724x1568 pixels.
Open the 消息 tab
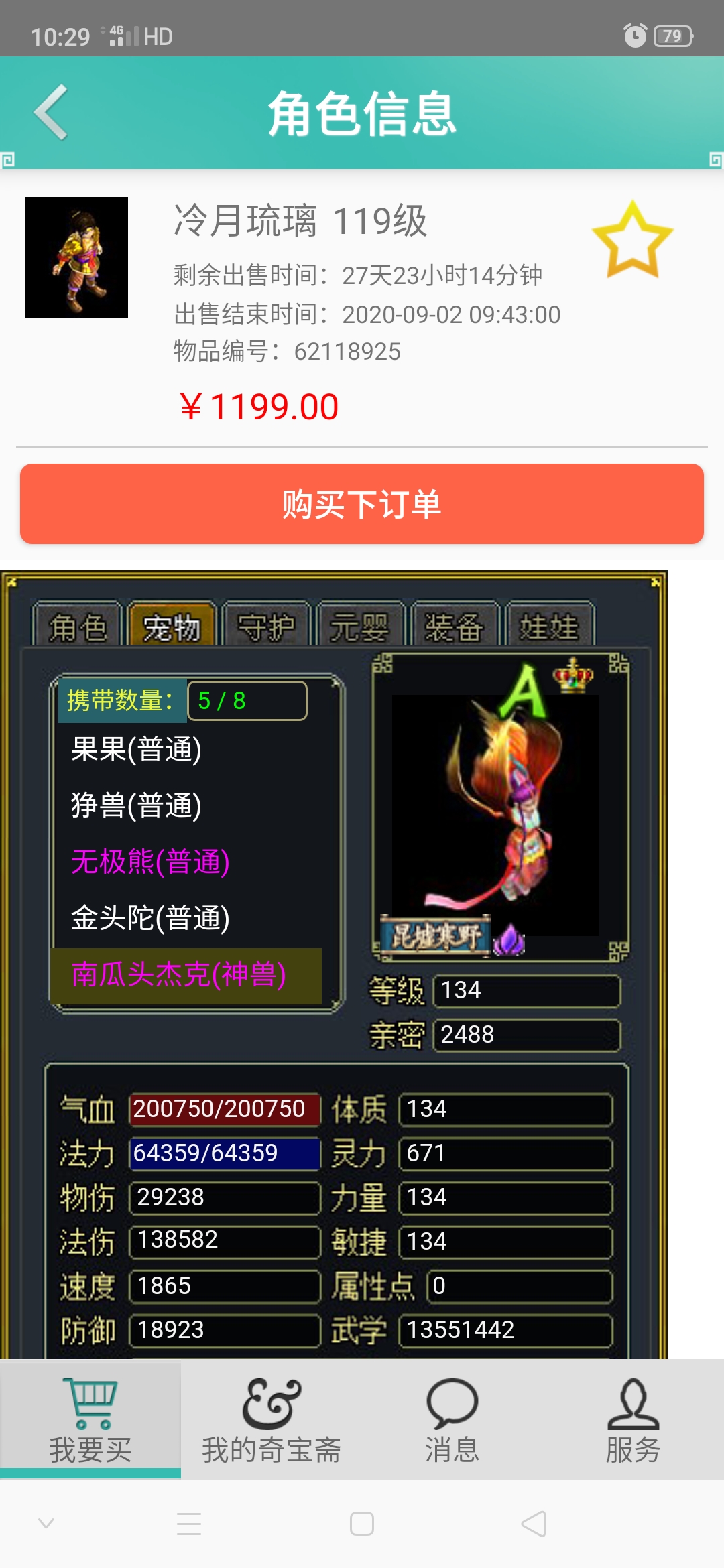tap(452, 1421)
